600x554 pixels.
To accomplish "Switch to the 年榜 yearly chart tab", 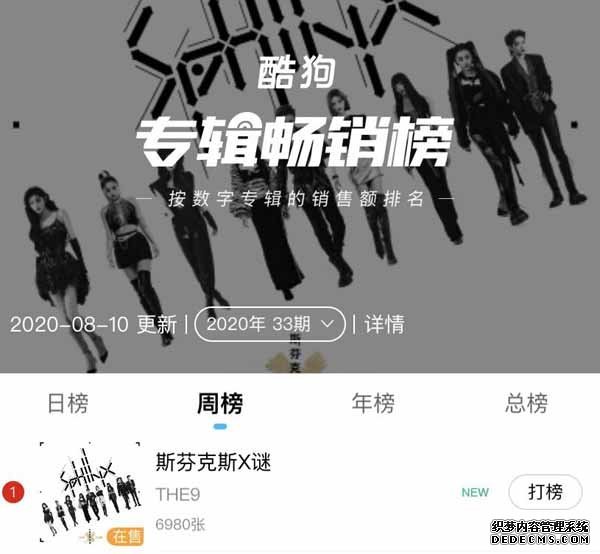I will coord(372,403).
